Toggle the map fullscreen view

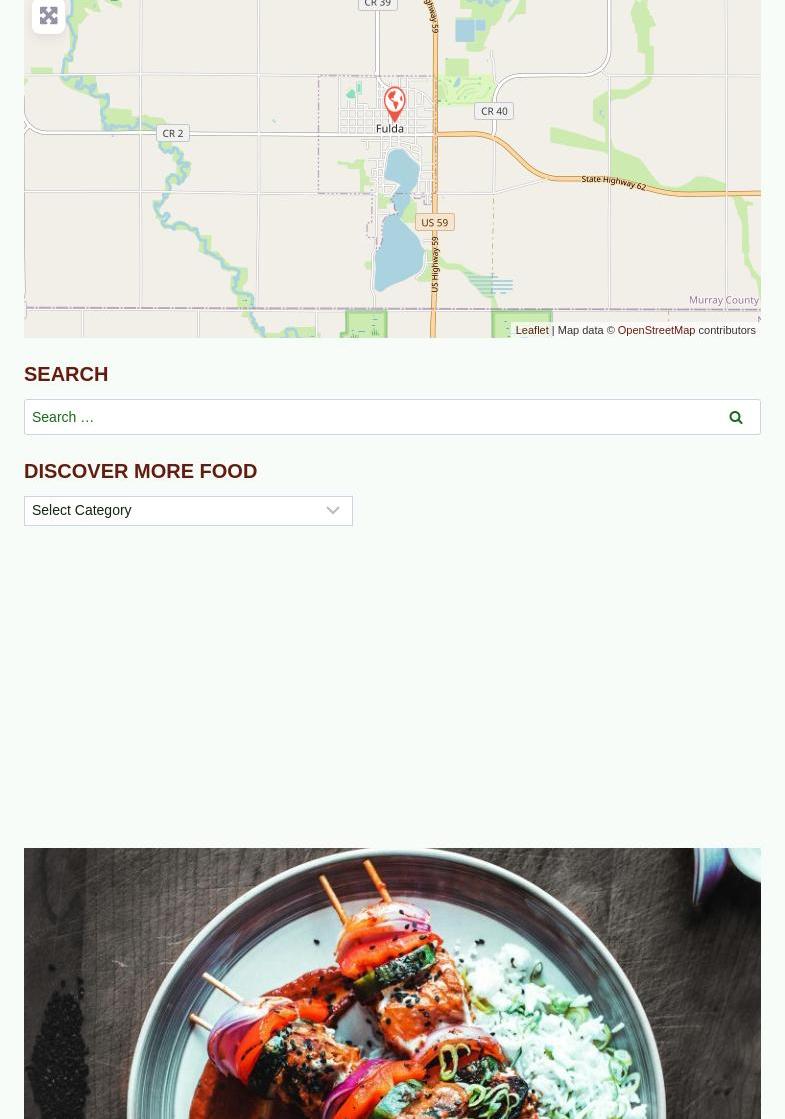click(48, 16)
